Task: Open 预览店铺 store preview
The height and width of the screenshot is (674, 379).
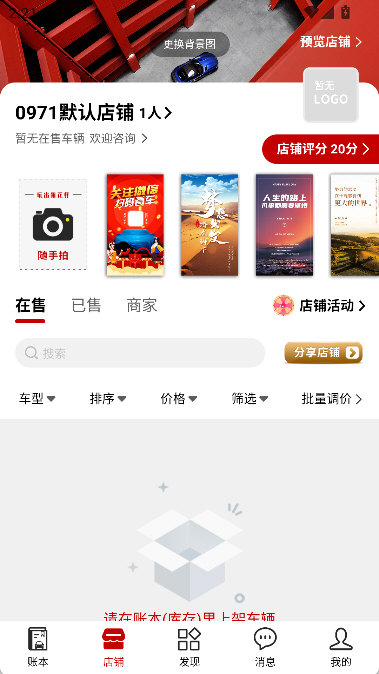Action: (x=331, y=42)
